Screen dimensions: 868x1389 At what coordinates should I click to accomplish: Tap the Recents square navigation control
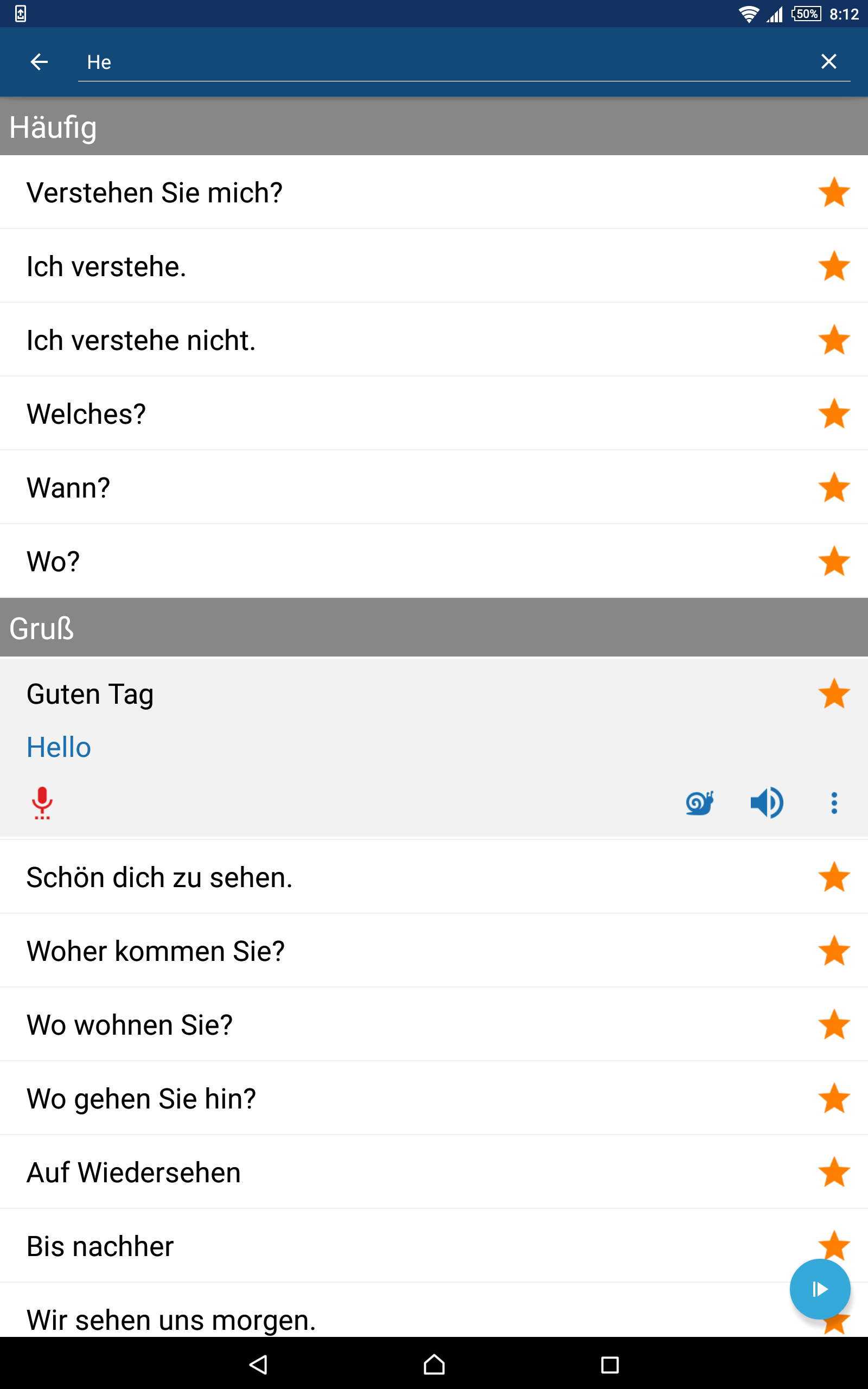click(610, 1366)
